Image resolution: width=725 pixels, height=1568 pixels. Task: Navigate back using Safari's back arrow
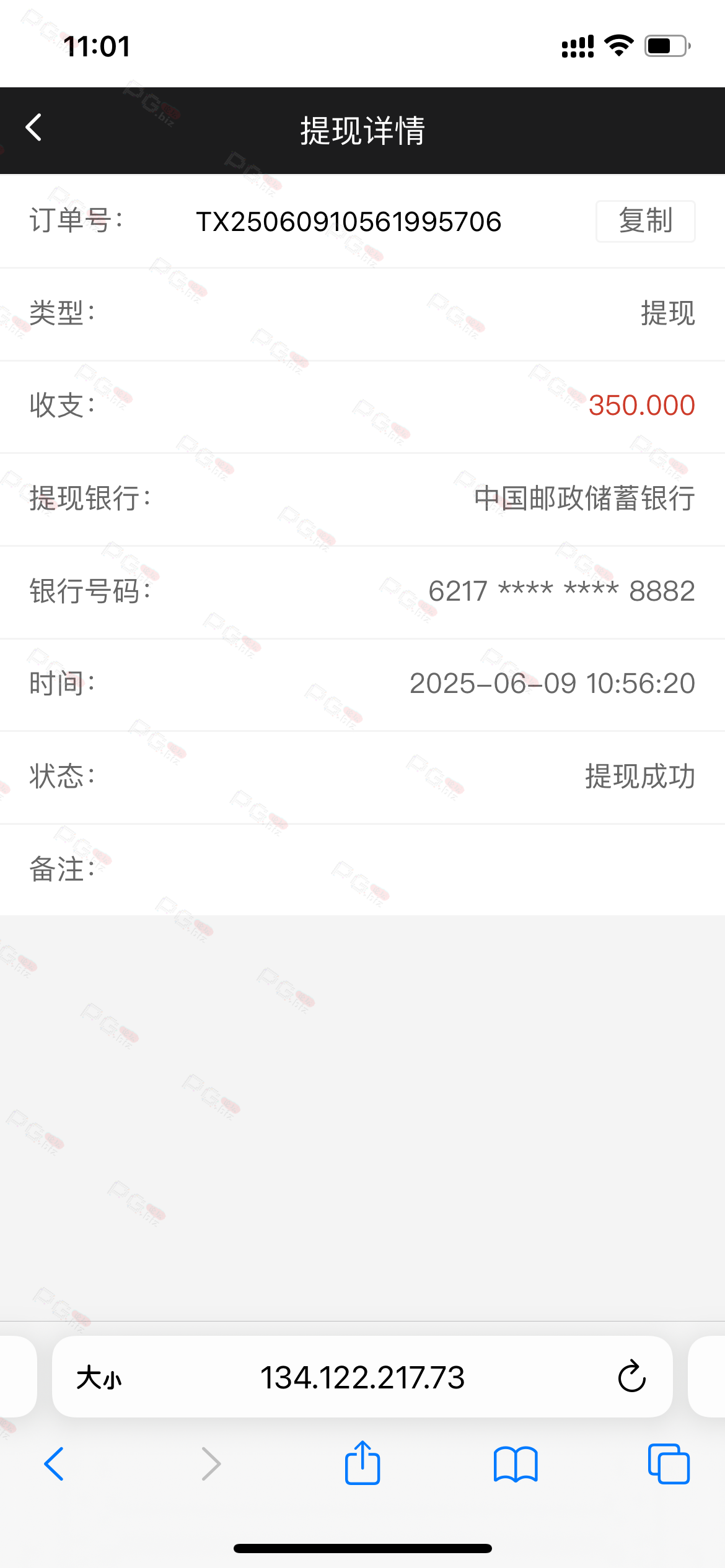(54, 1464)
